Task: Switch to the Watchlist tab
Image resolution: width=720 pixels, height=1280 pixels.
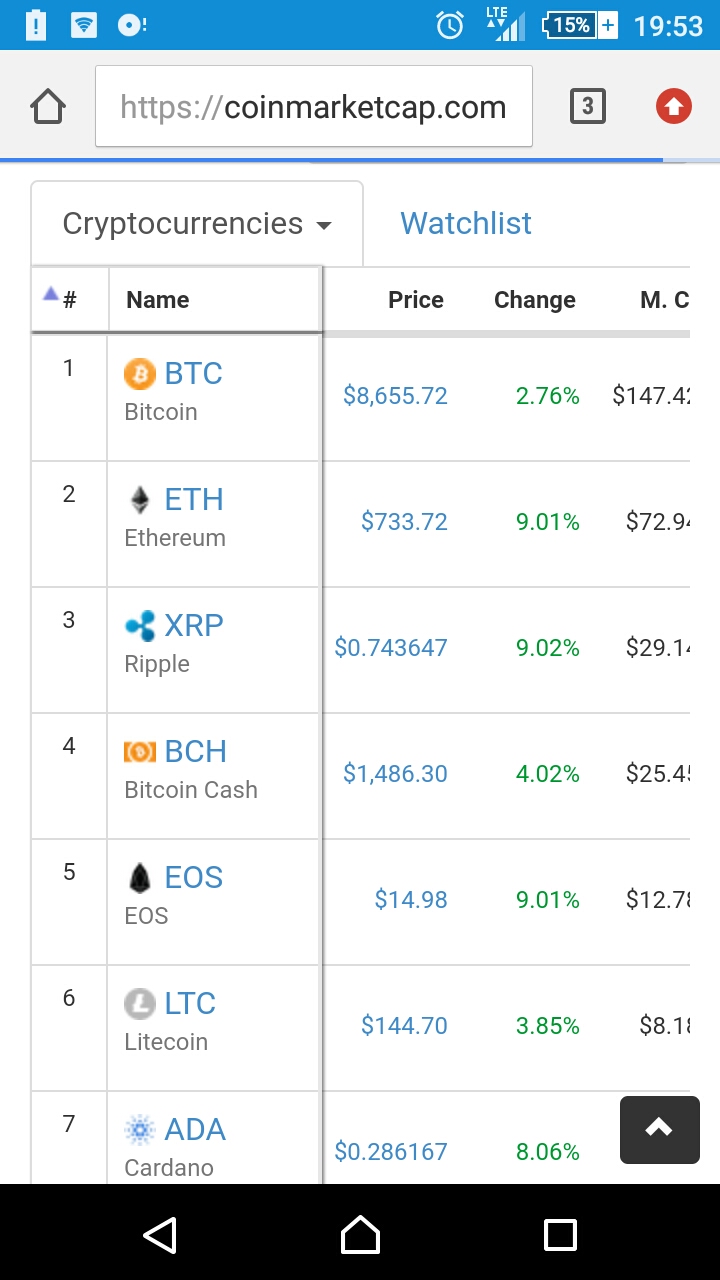Action: 466,223
